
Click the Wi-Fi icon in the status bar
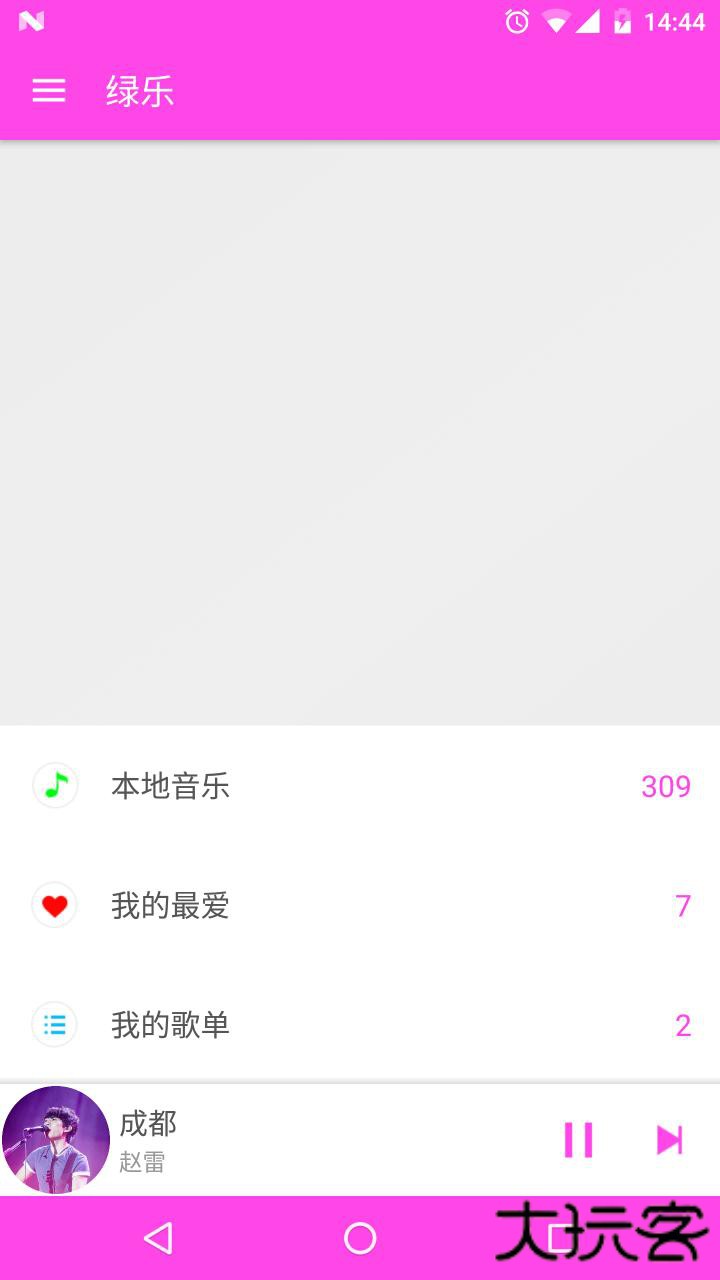pos(555,20)
